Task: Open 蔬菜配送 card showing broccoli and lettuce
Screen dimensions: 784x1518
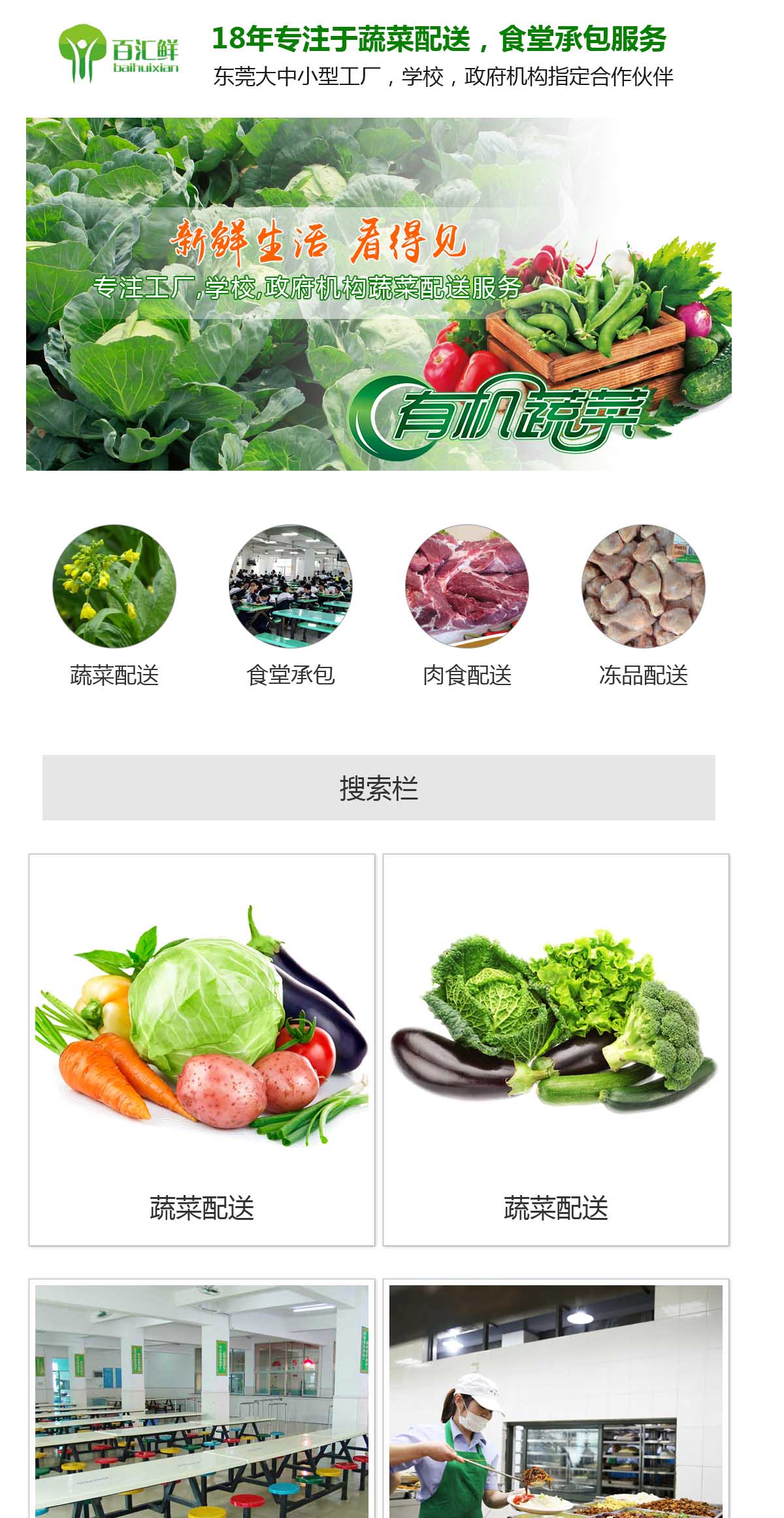Action: click(556, 1049)
